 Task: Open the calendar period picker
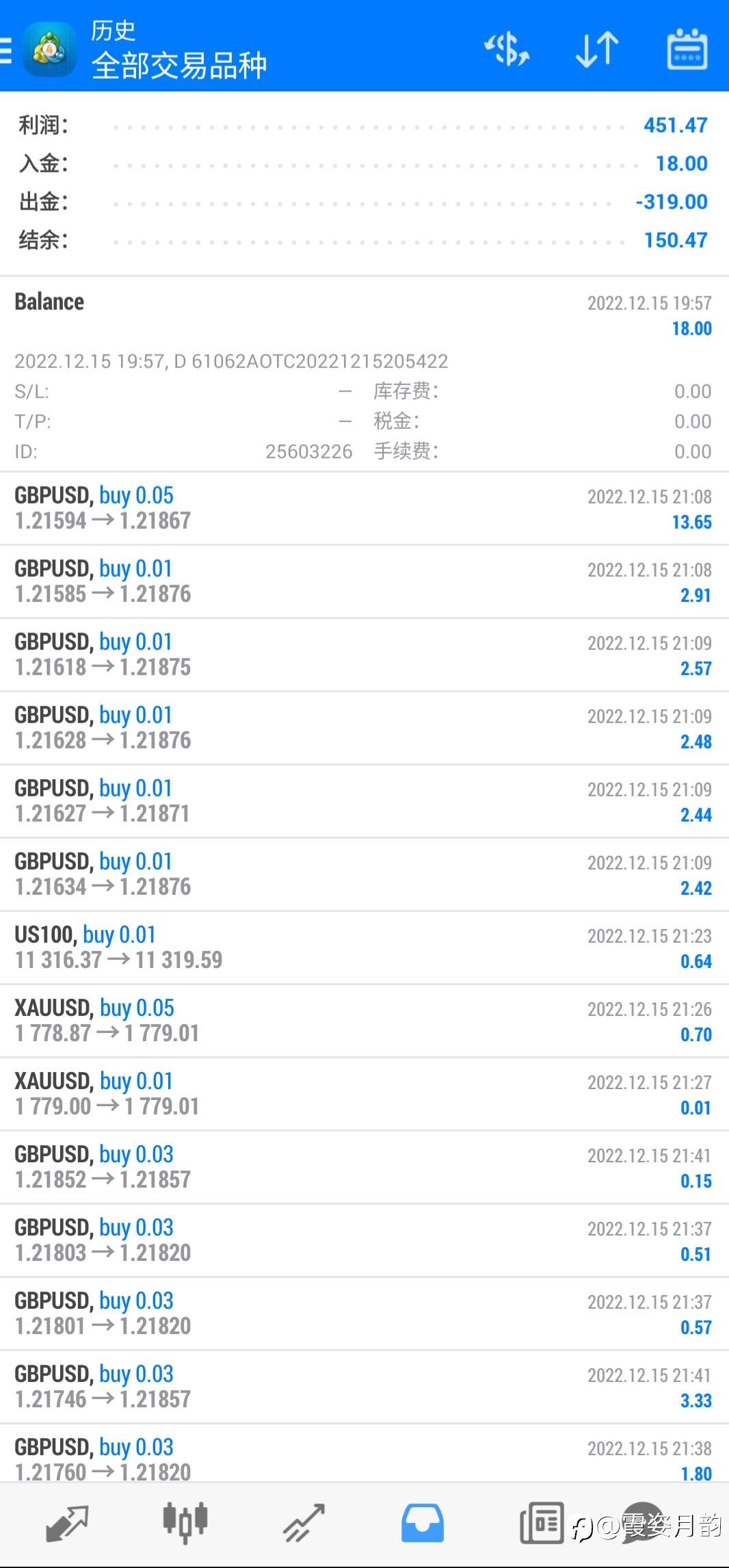[687, 49]
